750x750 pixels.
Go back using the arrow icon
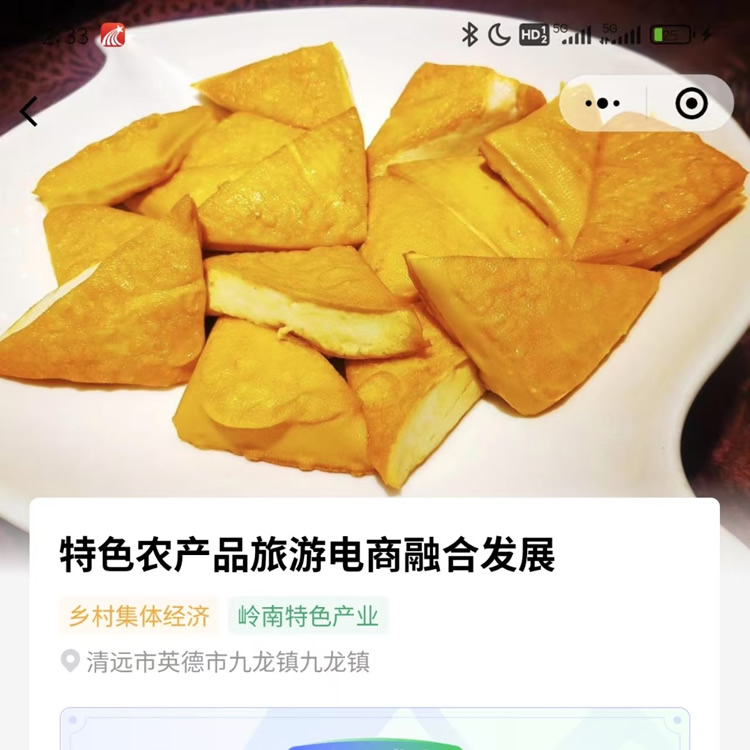[29, 111]
